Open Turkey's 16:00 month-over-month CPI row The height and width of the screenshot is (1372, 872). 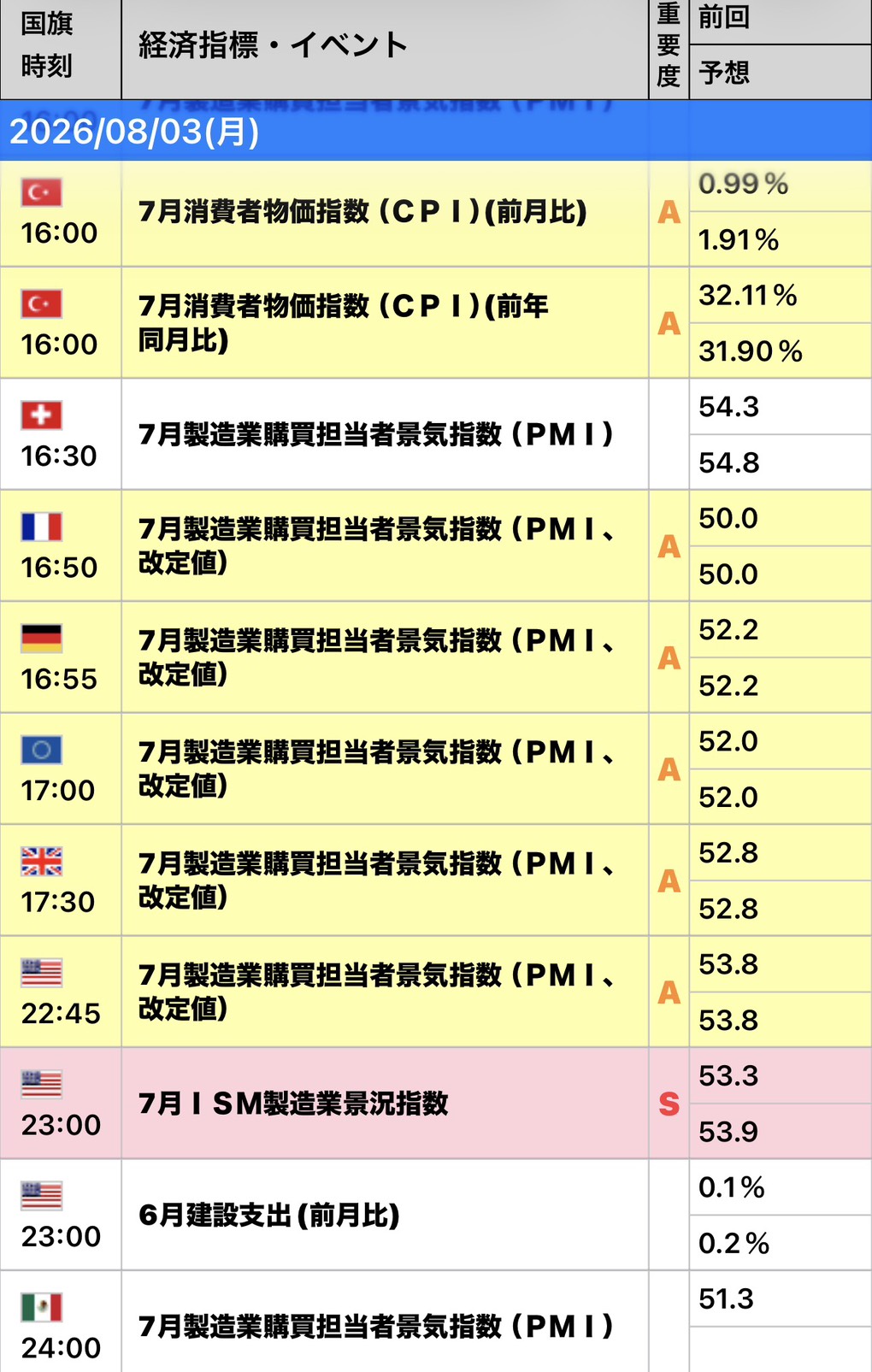click(x=436, y=213)
